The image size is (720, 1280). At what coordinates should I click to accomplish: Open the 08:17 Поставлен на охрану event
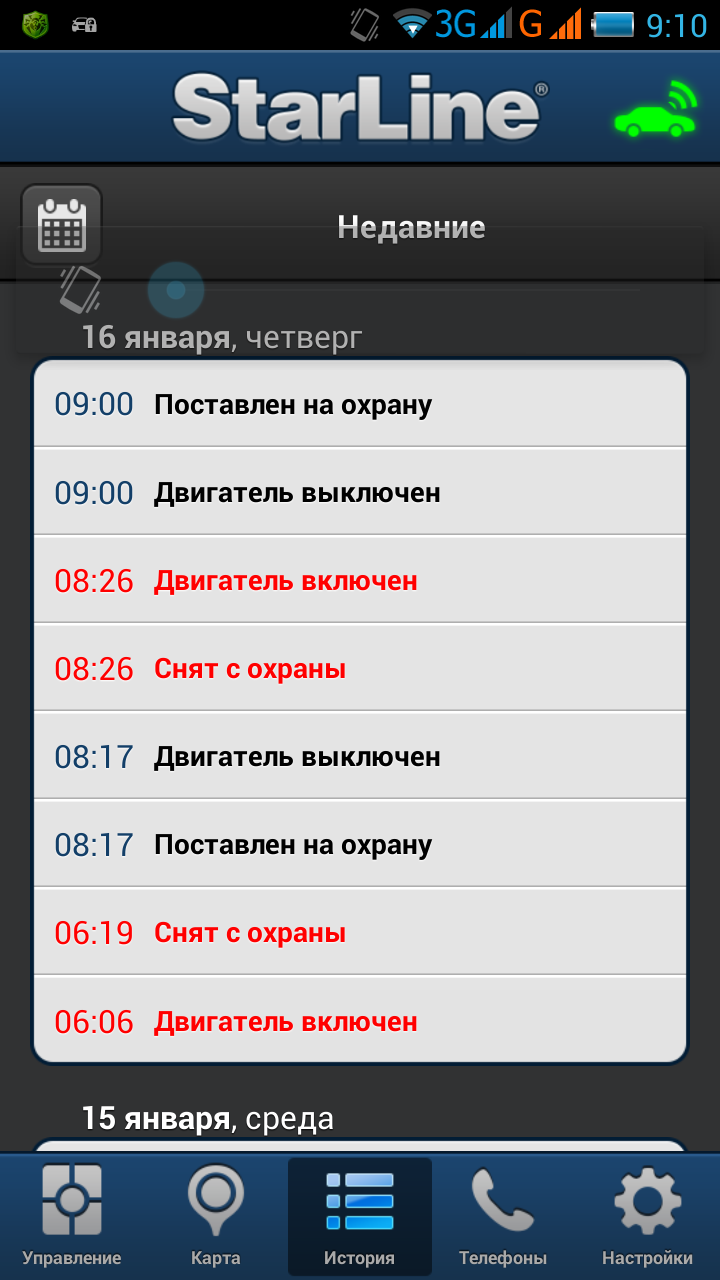360,845
